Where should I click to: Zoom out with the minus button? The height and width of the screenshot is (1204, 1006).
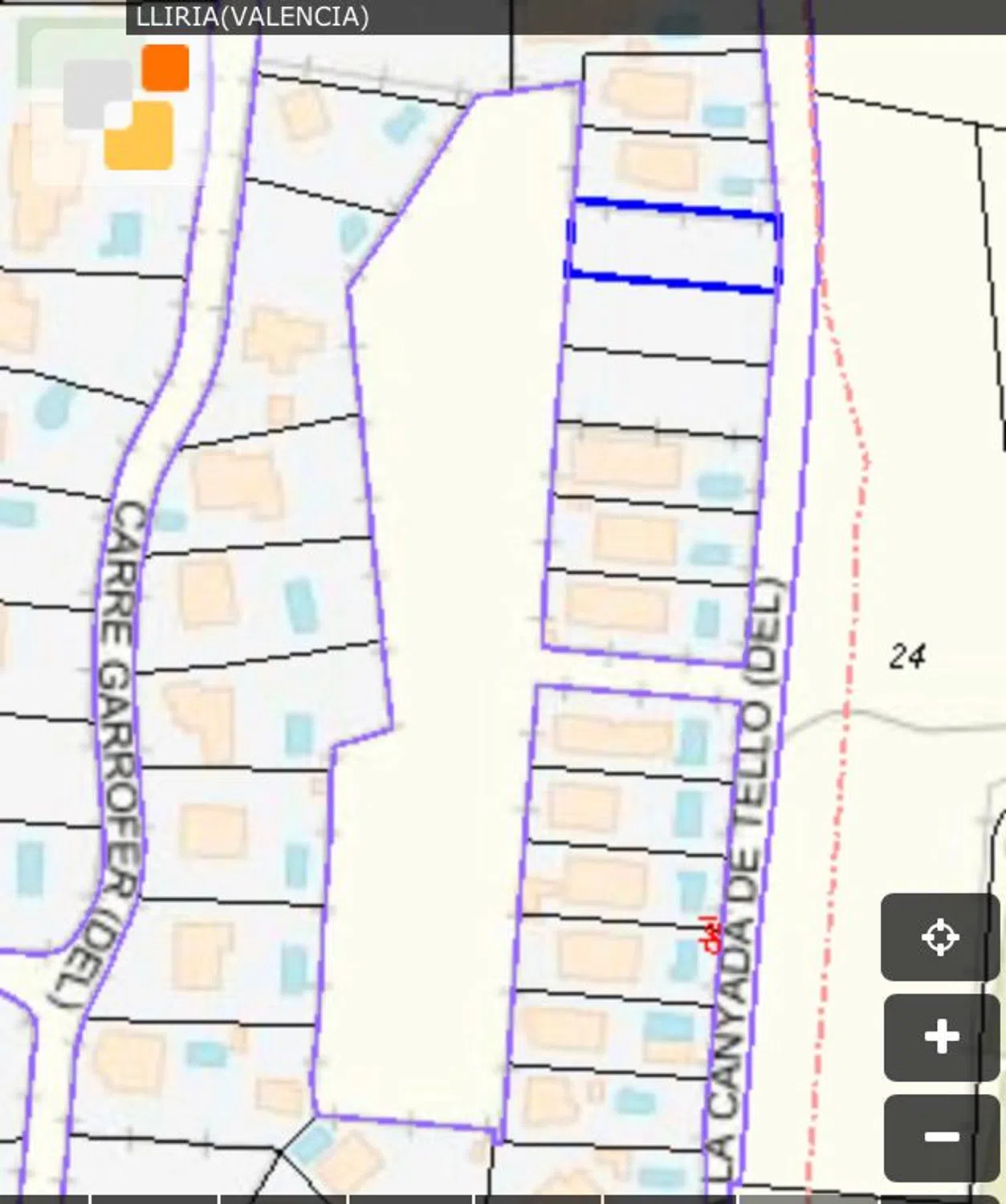(941, 1137)
